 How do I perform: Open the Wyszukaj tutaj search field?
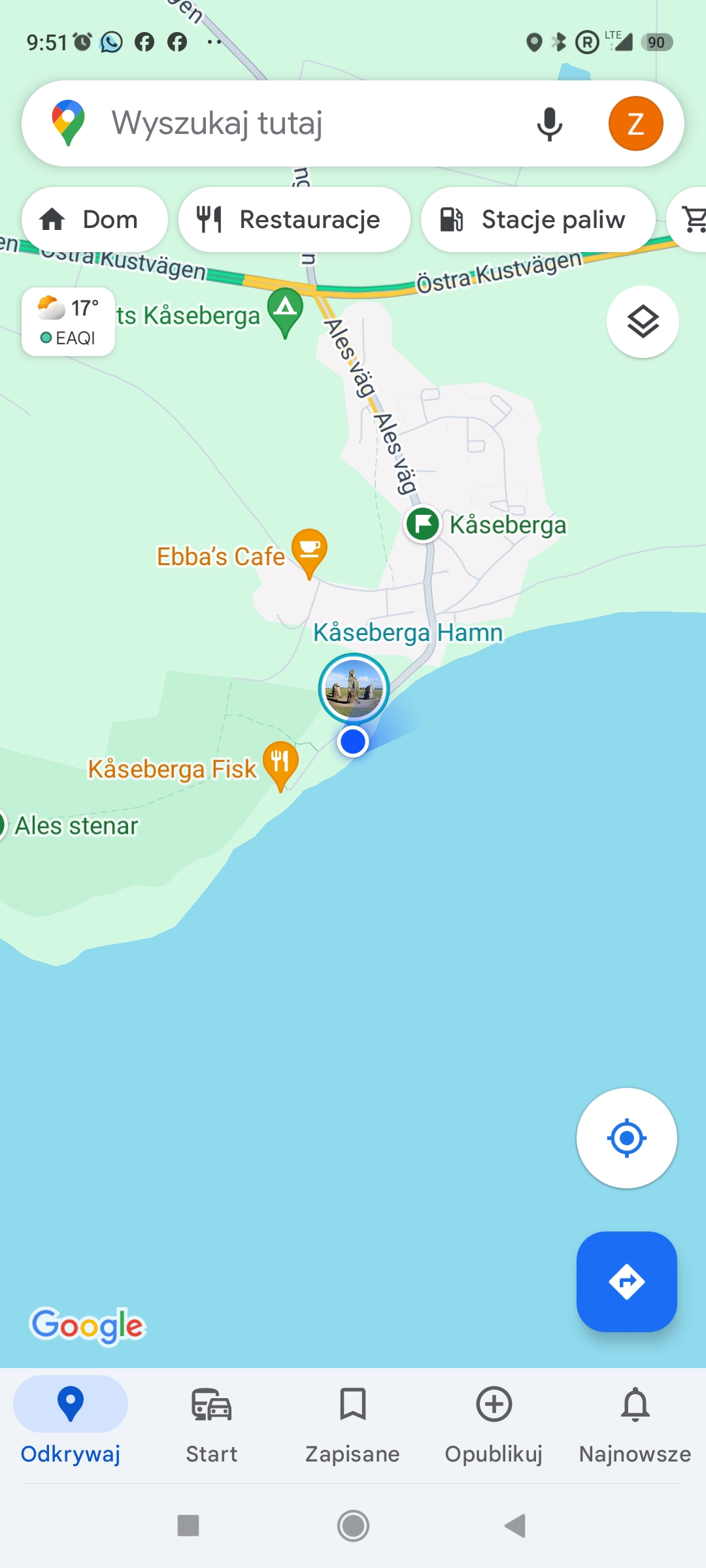pyautogui.click(x=294, y=123)
